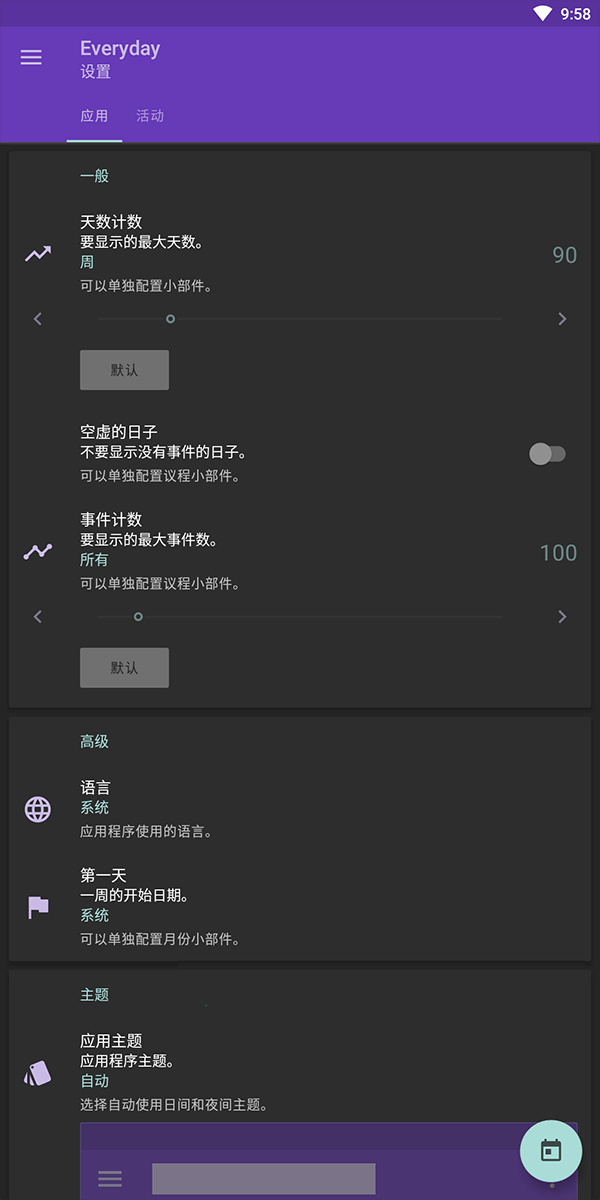Tap the 天数计数 slider track

(300, 319)
